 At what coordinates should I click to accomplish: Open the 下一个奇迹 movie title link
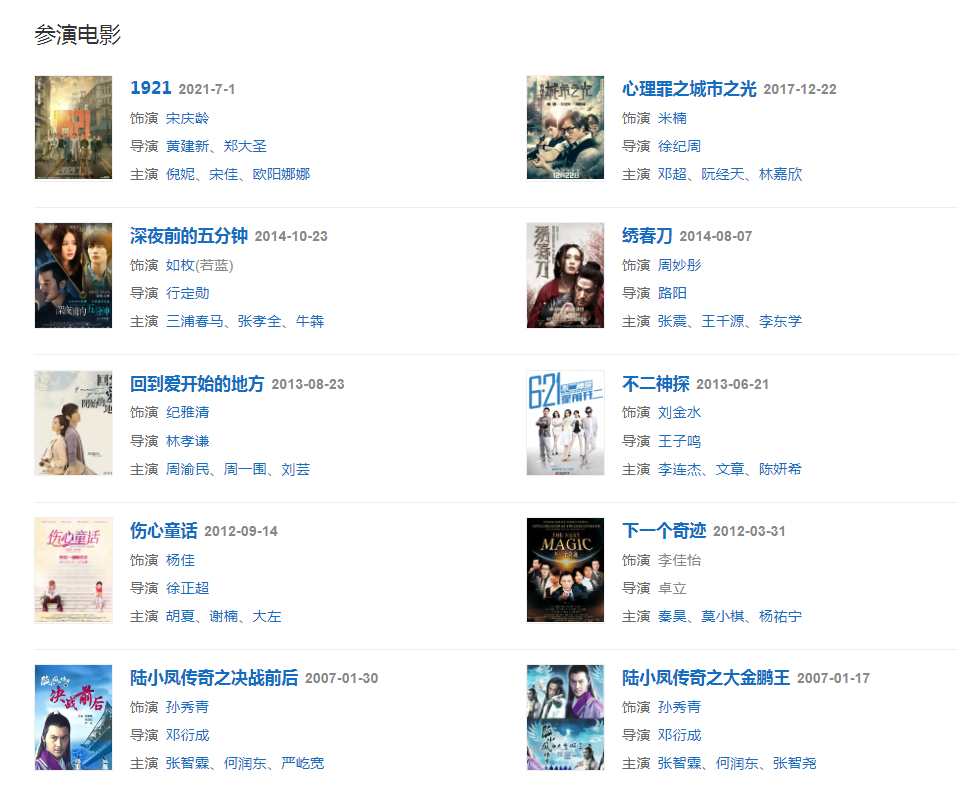663,531
